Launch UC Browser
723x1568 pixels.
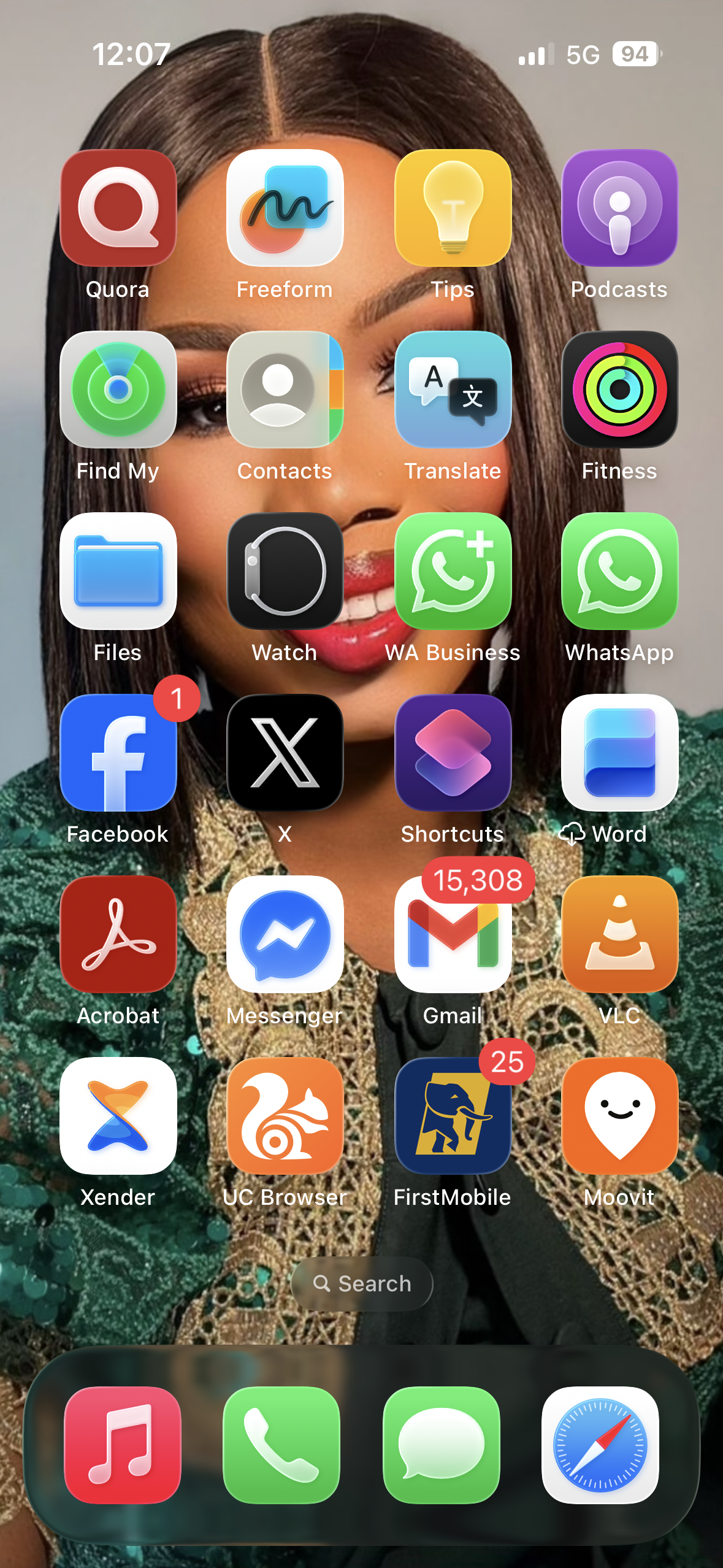(285, 1116)
